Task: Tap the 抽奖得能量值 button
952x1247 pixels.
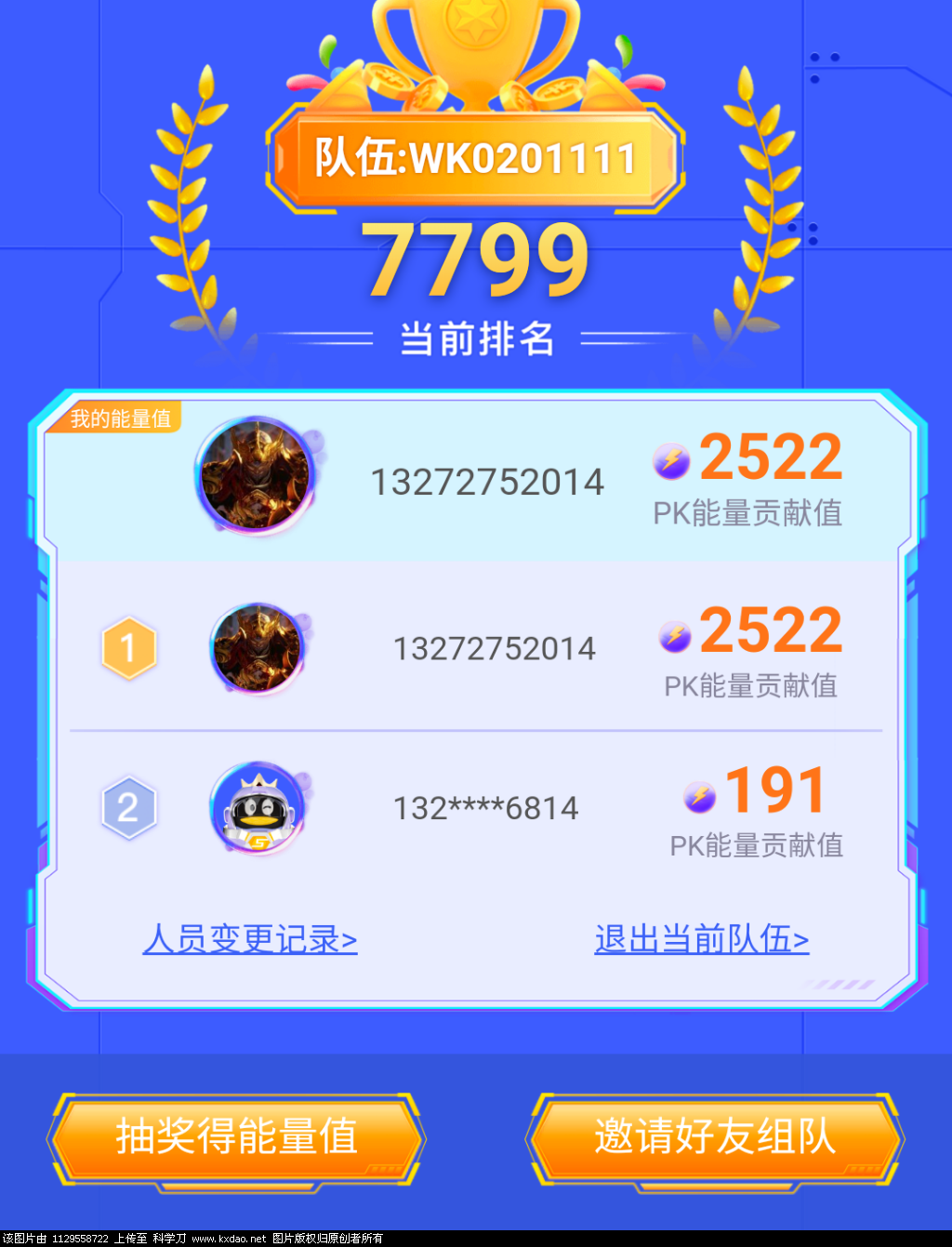Action: click(x=236, y=1137)
